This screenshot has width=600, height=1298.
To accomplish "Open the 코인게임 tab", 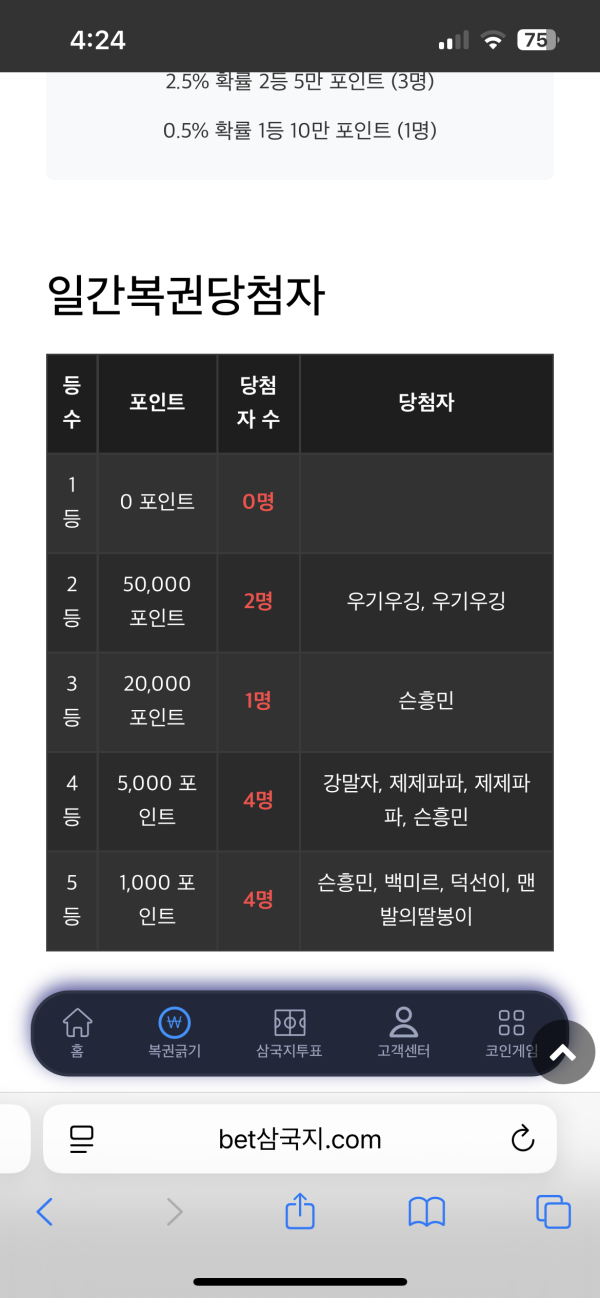I will point(510,1033).
